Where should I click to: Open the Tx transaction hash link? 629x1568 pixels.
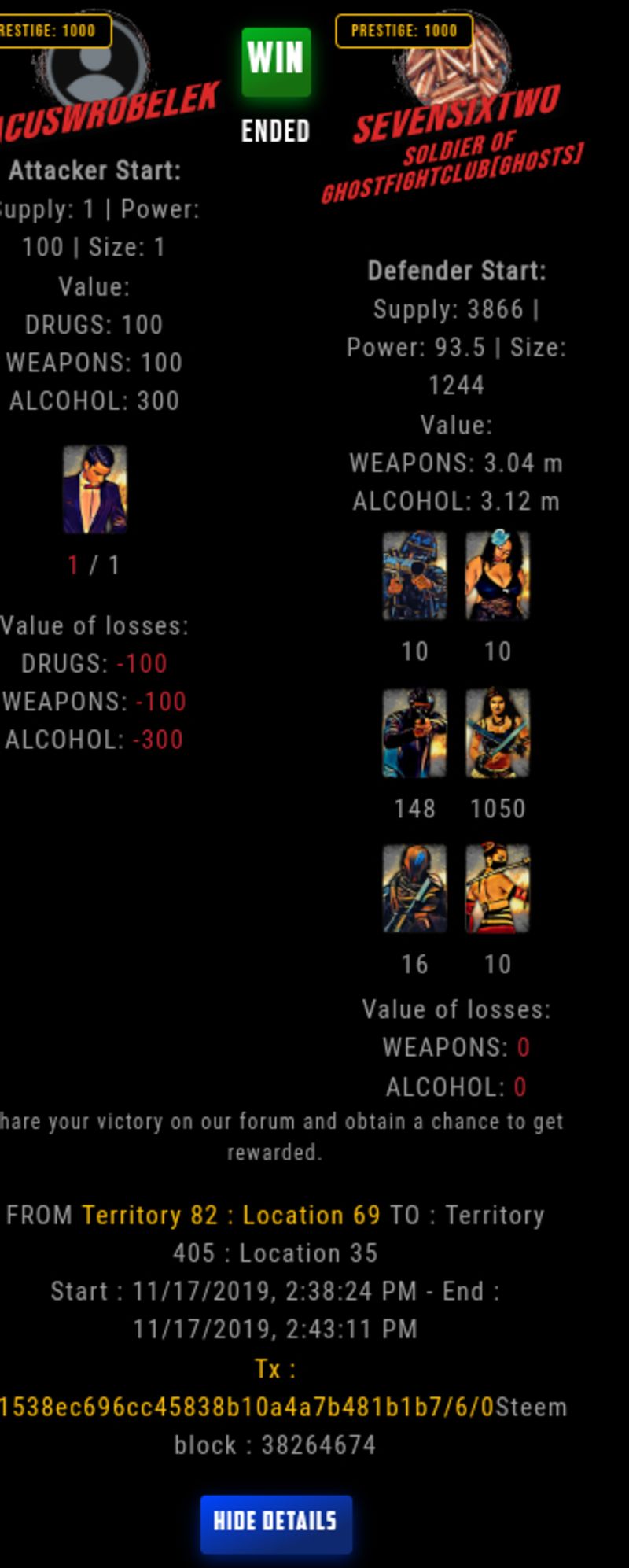coord(247,1406)
